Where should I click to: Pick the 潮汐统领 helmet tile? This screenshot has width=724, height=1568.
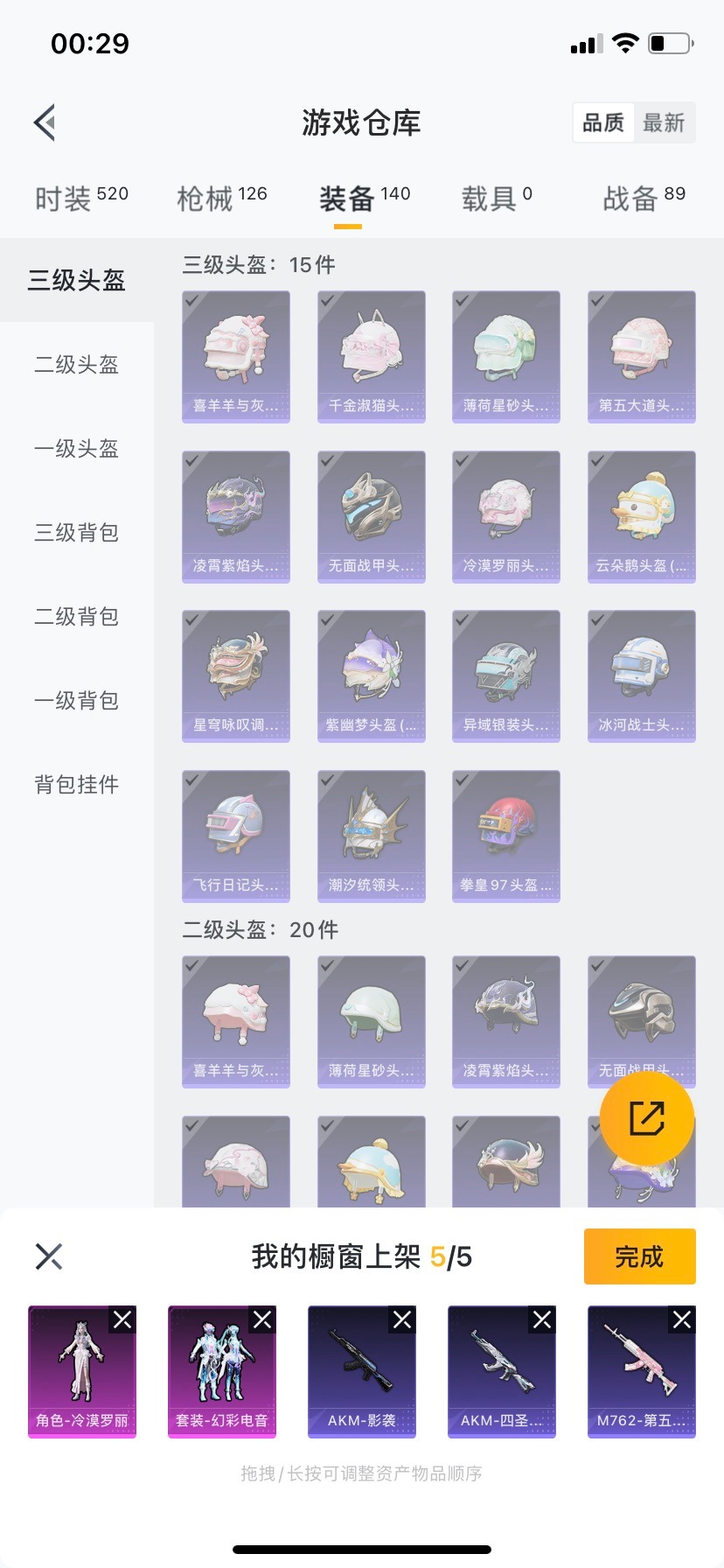pos(371,836)
